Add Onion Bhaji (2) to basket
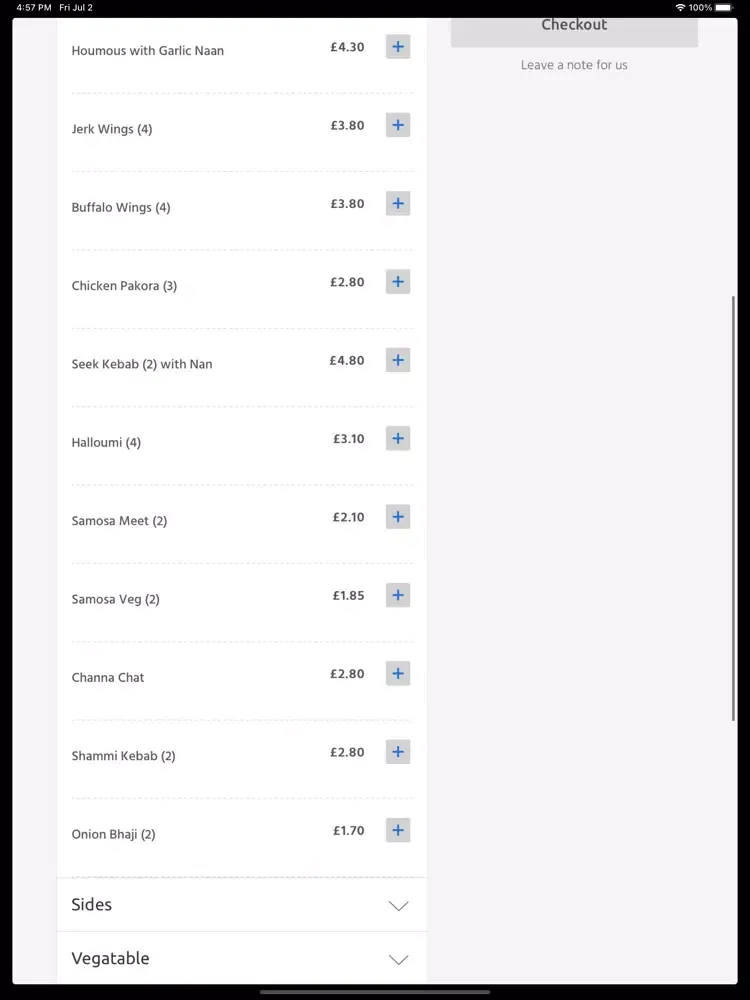 (x=398, y=830)
